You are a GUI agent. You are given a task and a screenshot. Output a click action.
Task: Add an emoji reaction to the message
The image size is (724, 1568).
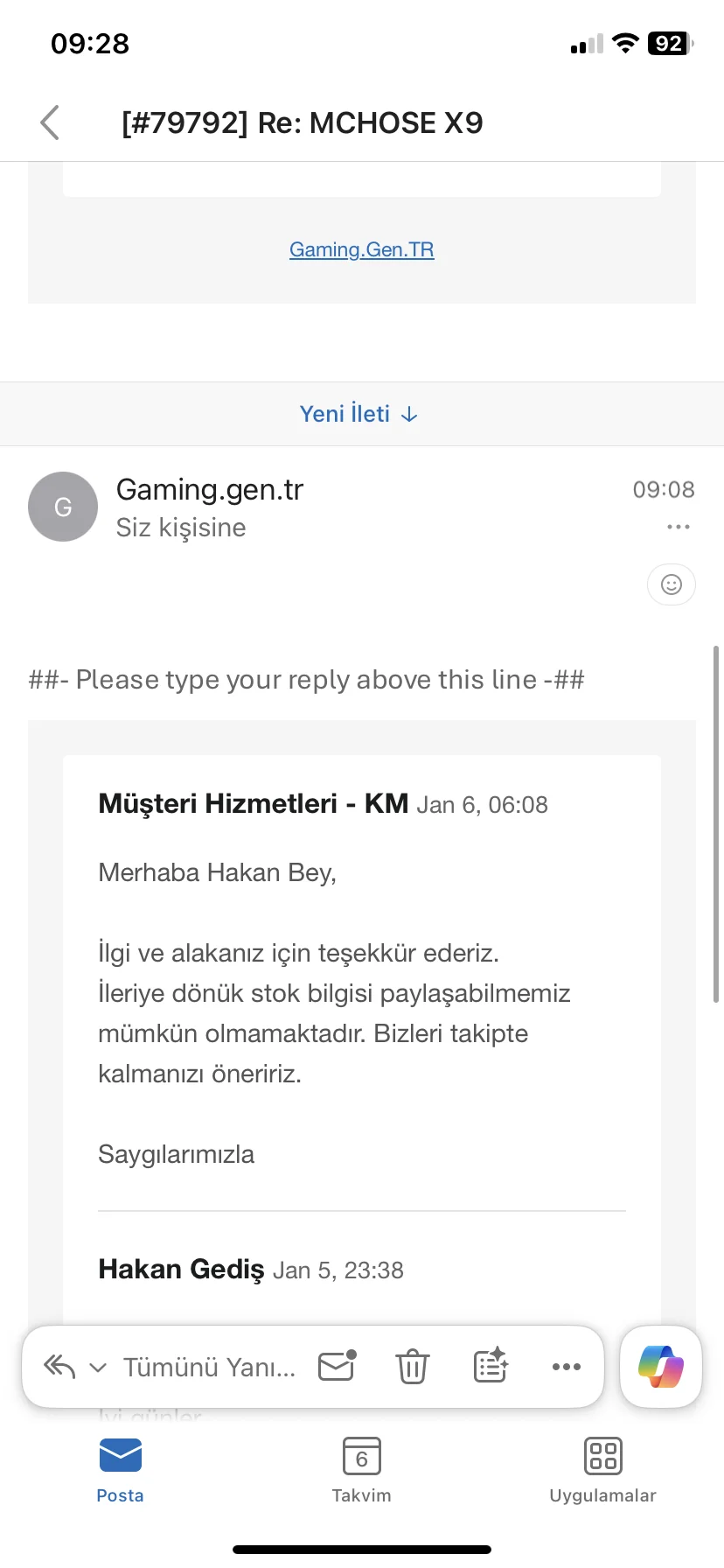671,584
